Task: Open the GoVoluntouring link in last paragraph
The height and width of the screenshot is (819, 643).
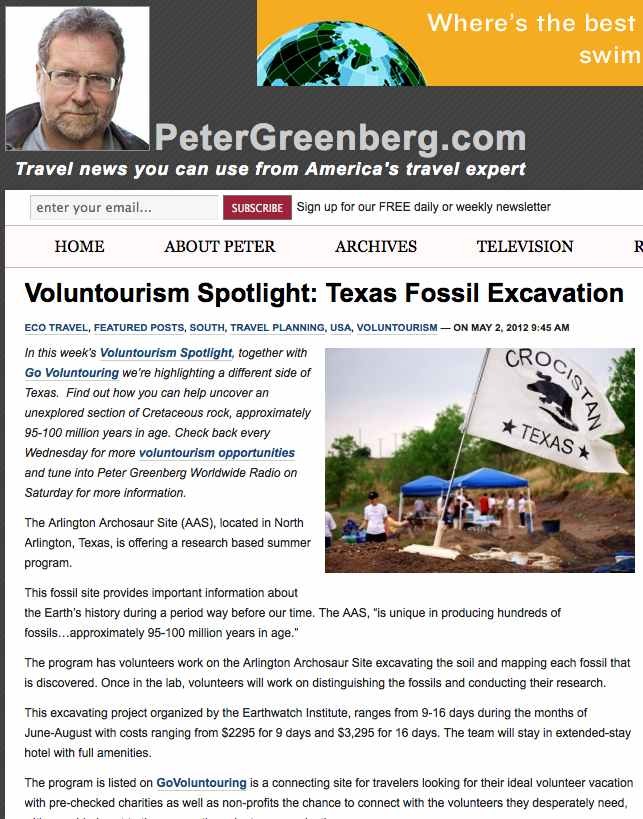Action: click(x=202, y=783)
